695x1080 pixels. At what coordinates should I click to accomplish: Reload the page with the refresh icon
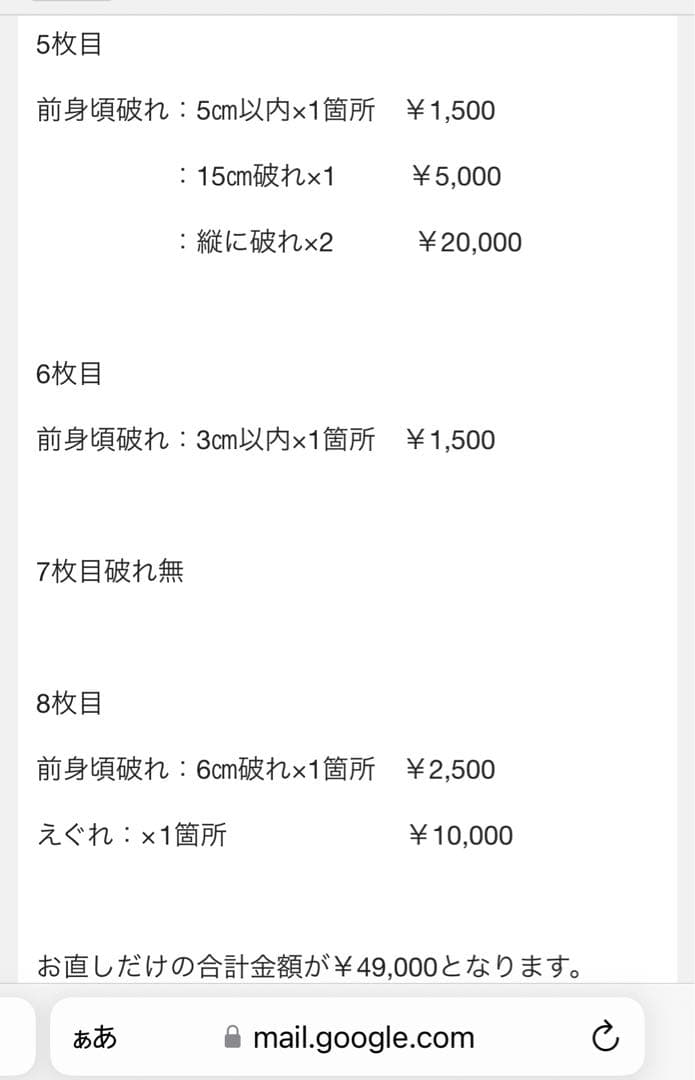605,1038
